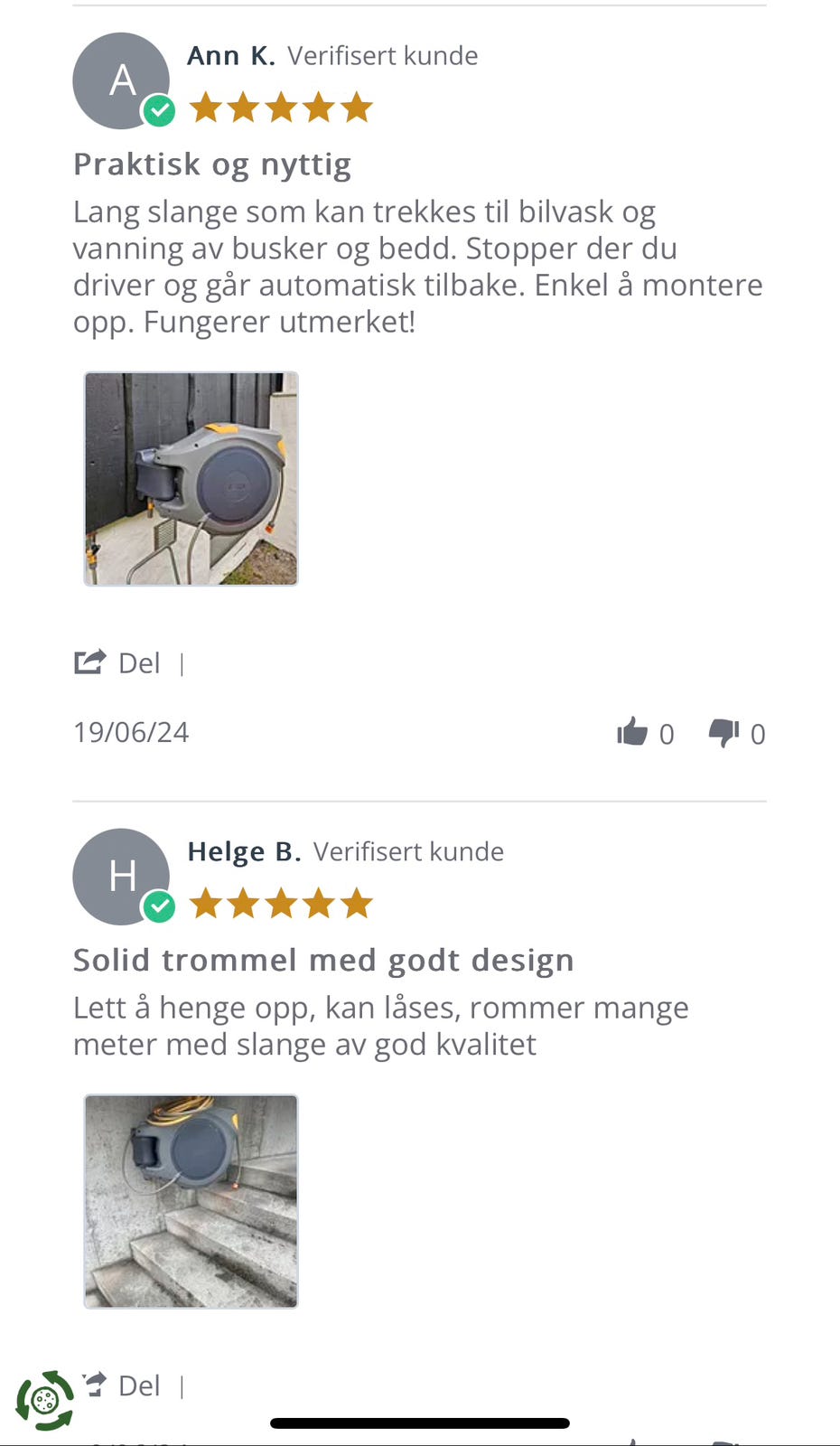840x1446 pixels.
Task: Click the Del link under Helge B.'s review
Action: pos(138,1385)
